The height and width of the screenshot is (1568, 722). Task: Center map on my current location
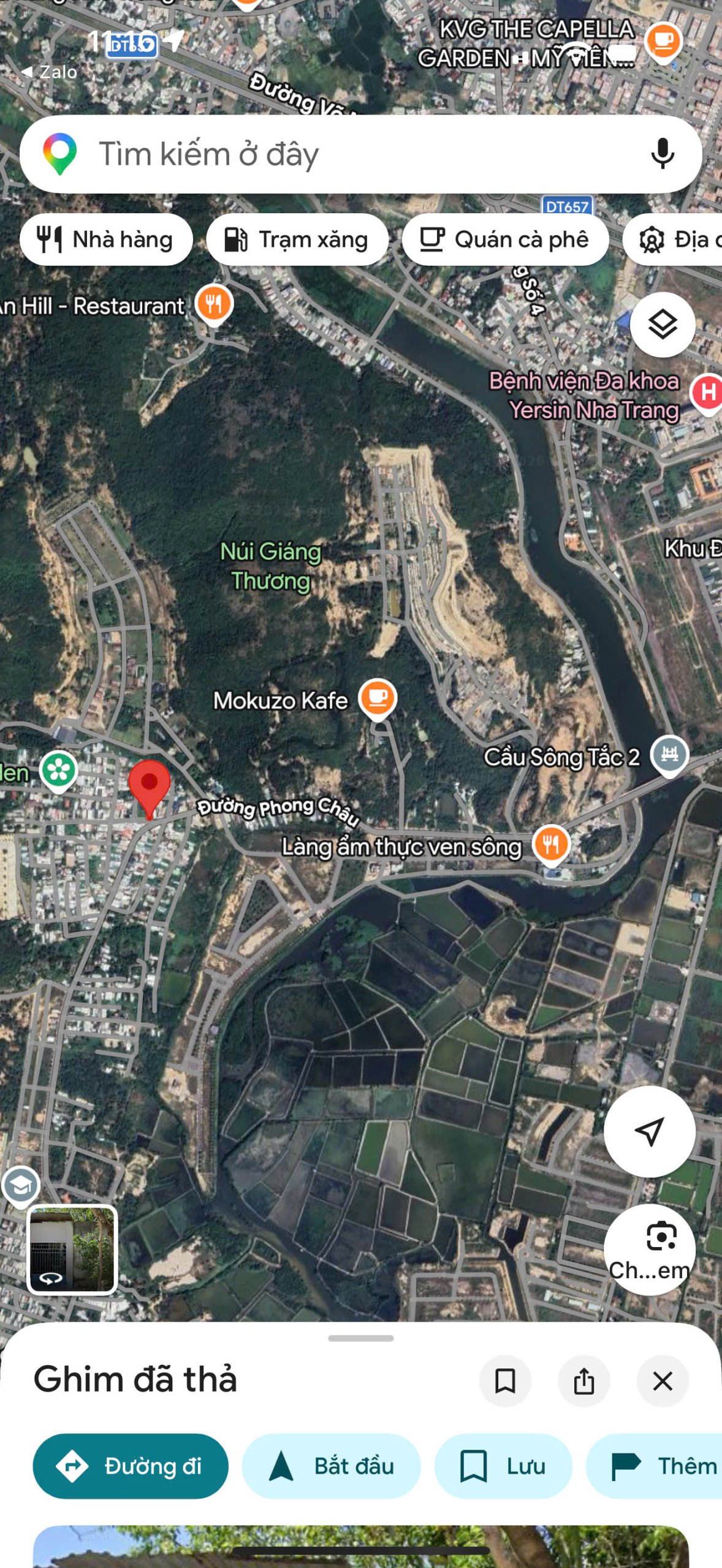649,1131
